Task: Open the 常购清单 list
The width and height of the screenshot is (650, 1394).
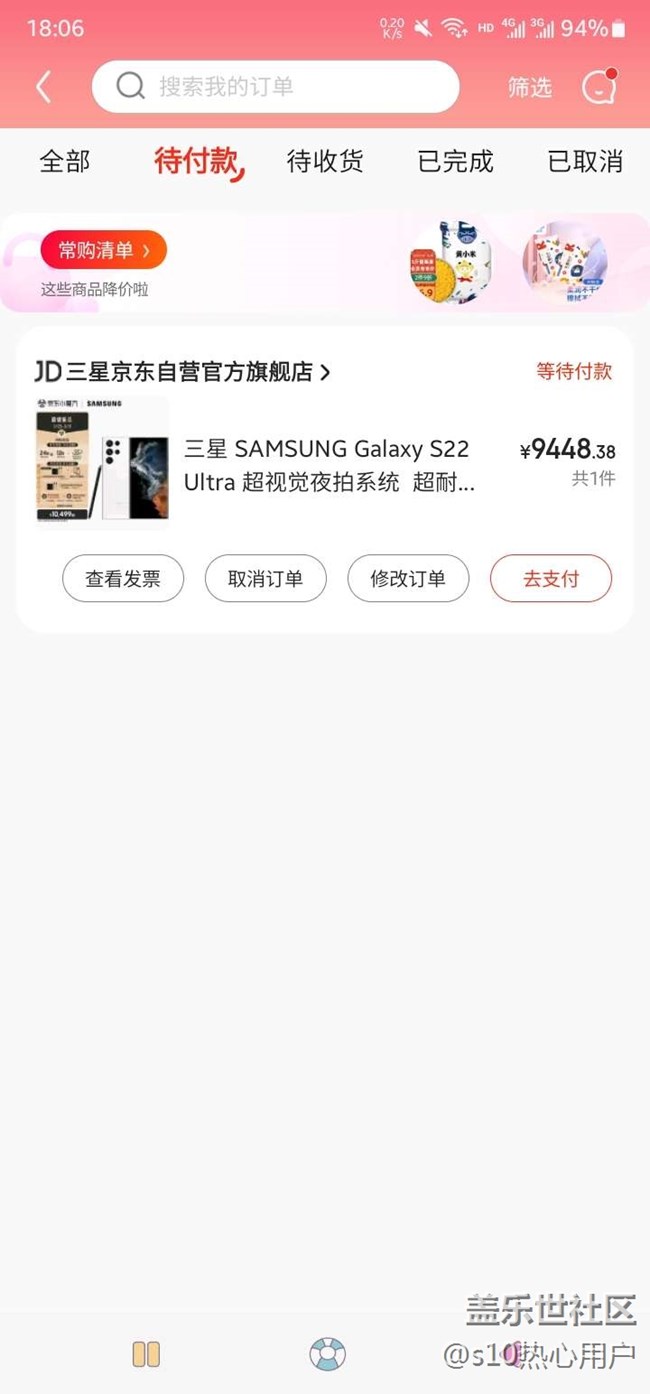Action: pos(103,250)
